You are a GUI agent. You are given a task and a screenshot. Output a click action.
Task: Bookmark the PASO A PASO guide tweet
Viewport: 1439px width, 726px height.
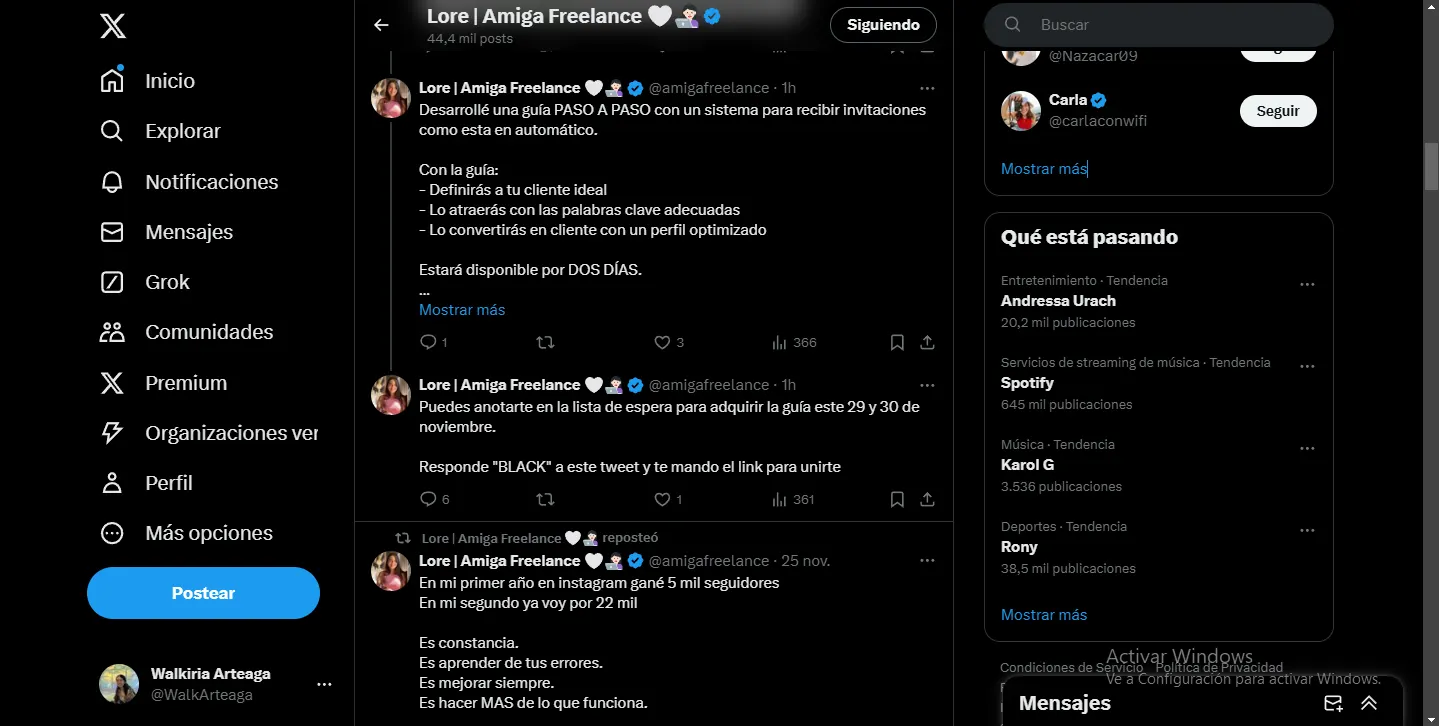pyautogui.click(x=897, y=342)
